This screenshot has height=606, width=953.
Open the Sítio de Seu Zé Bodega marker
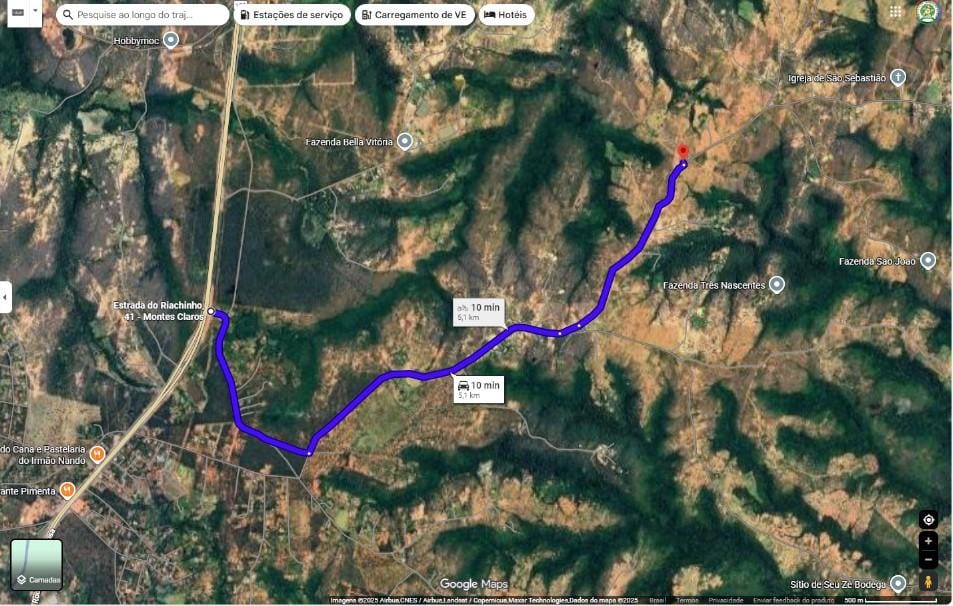click(x=898, y=583)
